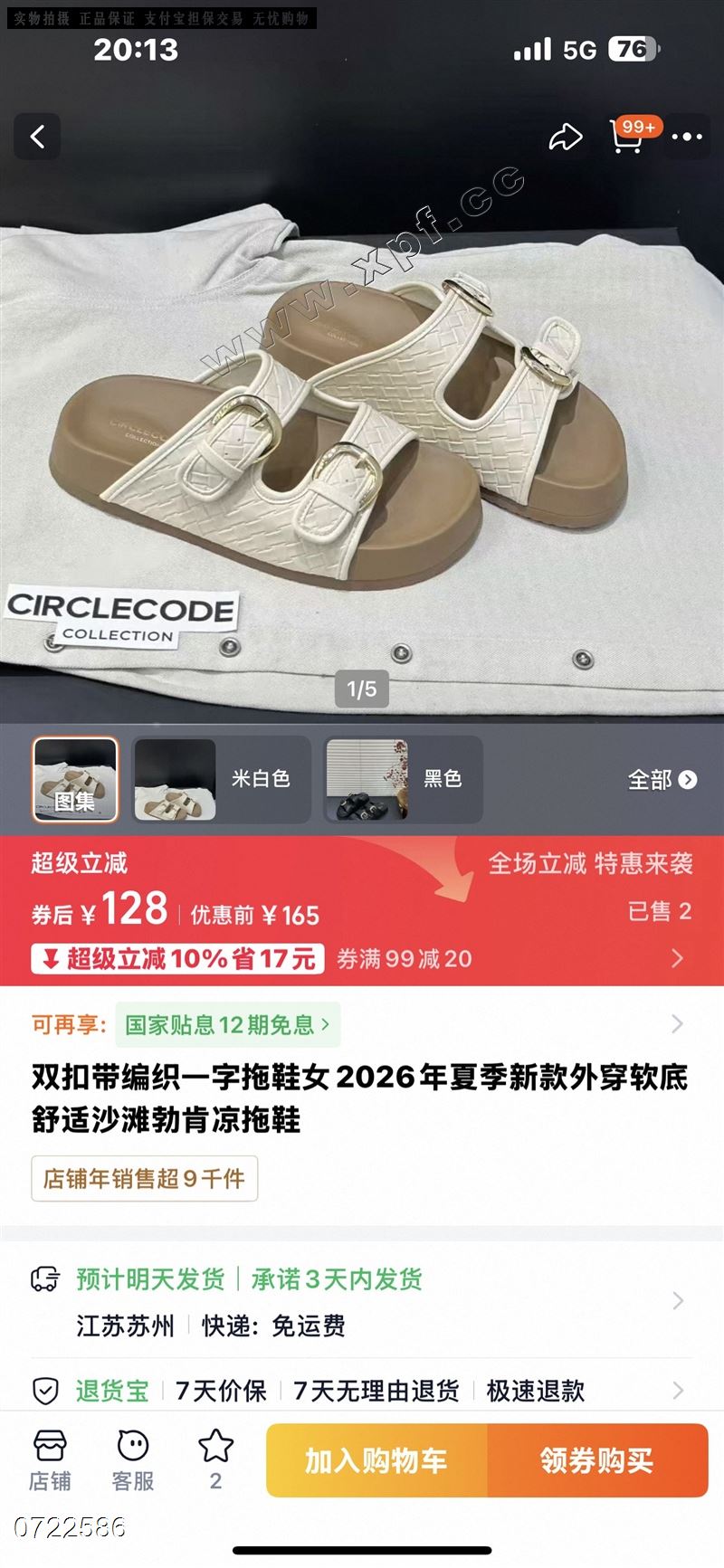
Task: Select the 图集 gallery thumbnail
Action: click(x=75, y=780)
